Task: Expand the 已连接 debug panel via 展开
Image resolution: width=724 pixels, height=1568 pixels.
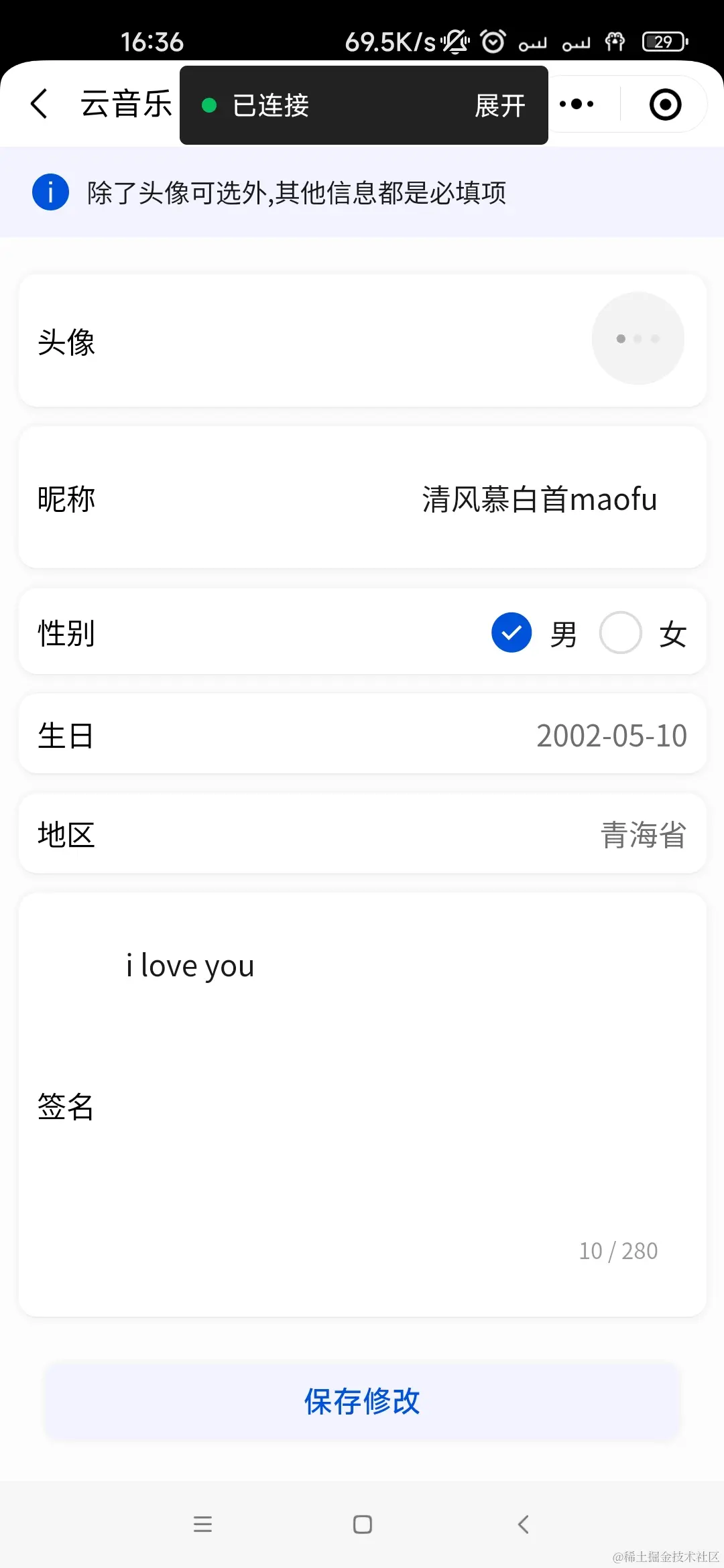Action: coord(499,106)
